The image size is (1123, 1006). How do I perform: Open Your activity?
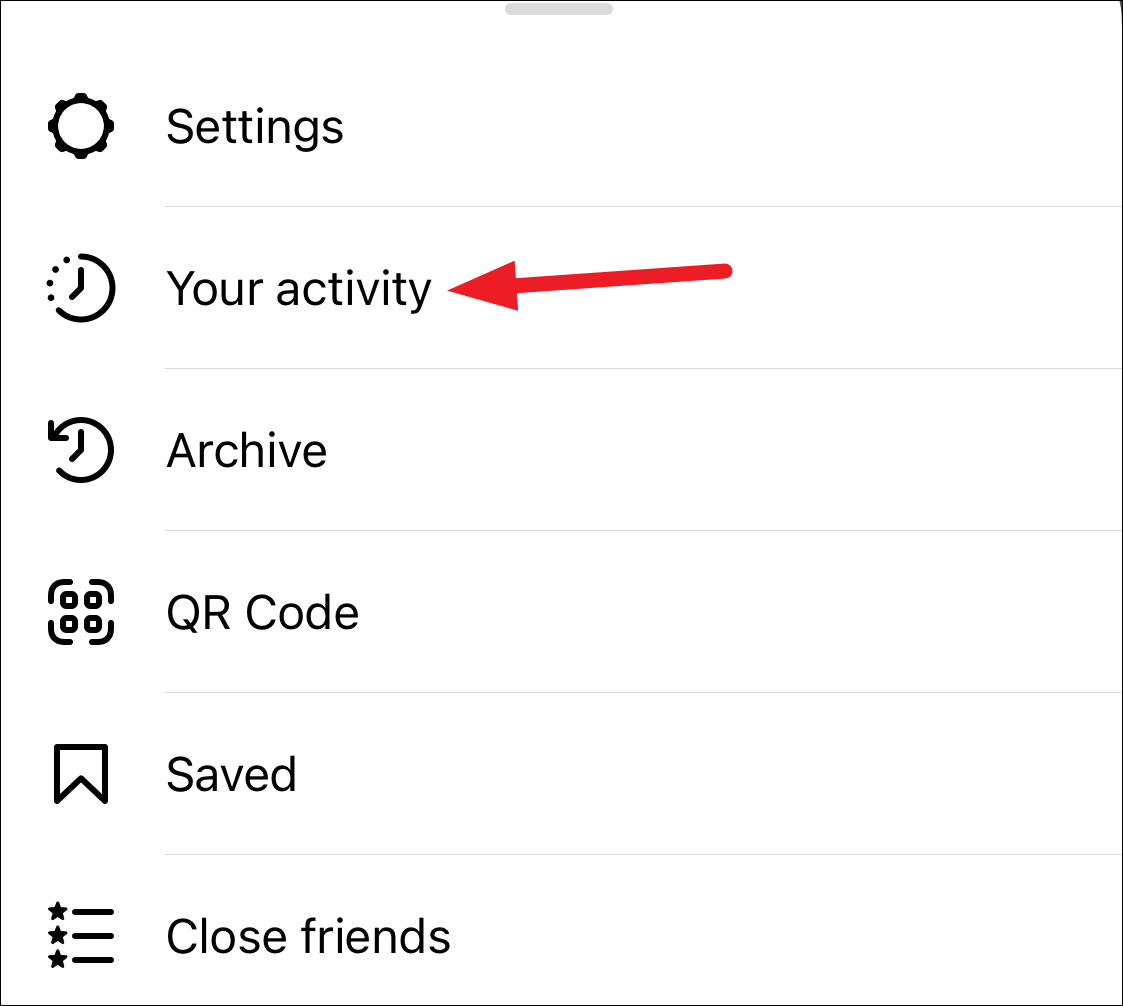click(562, 289)
